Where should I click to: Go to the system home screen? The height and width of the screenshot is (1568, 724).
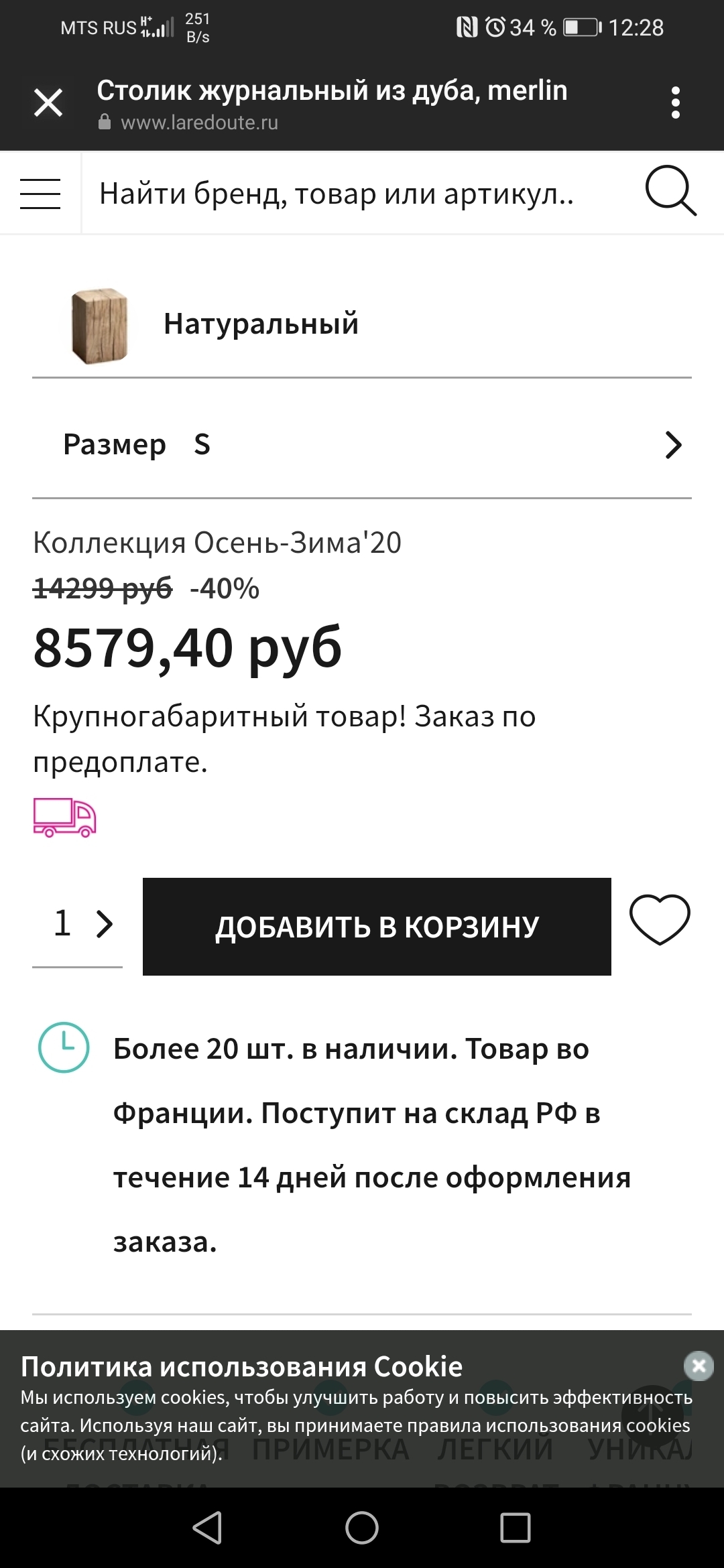tap(362, 1527)
